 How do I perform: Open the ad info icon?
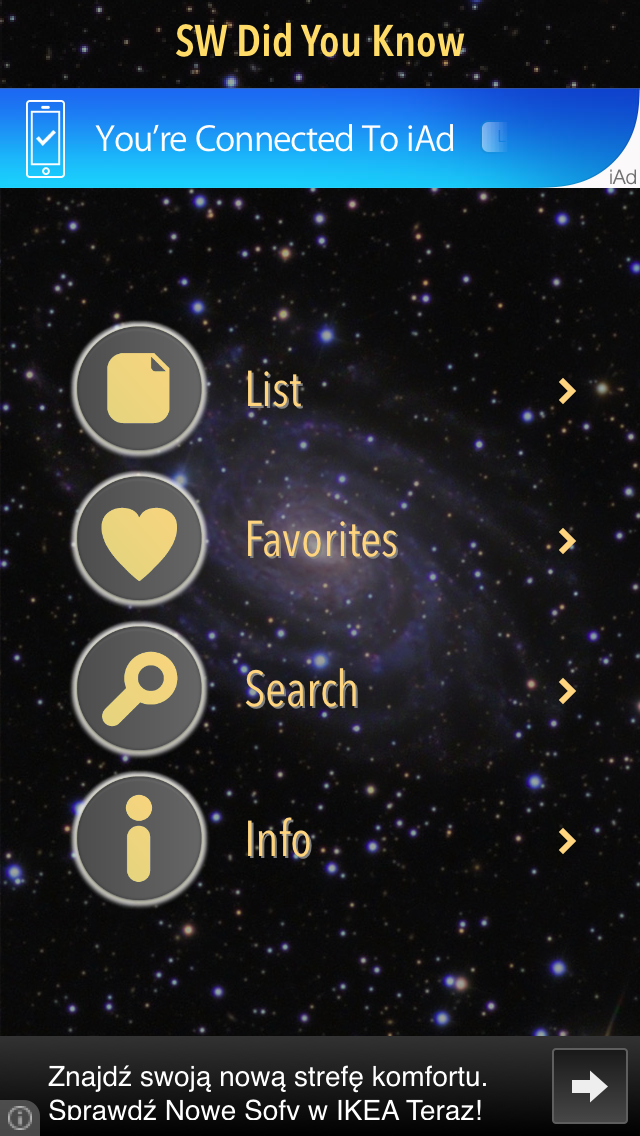pyautogui.click(x=17, y=1119)
